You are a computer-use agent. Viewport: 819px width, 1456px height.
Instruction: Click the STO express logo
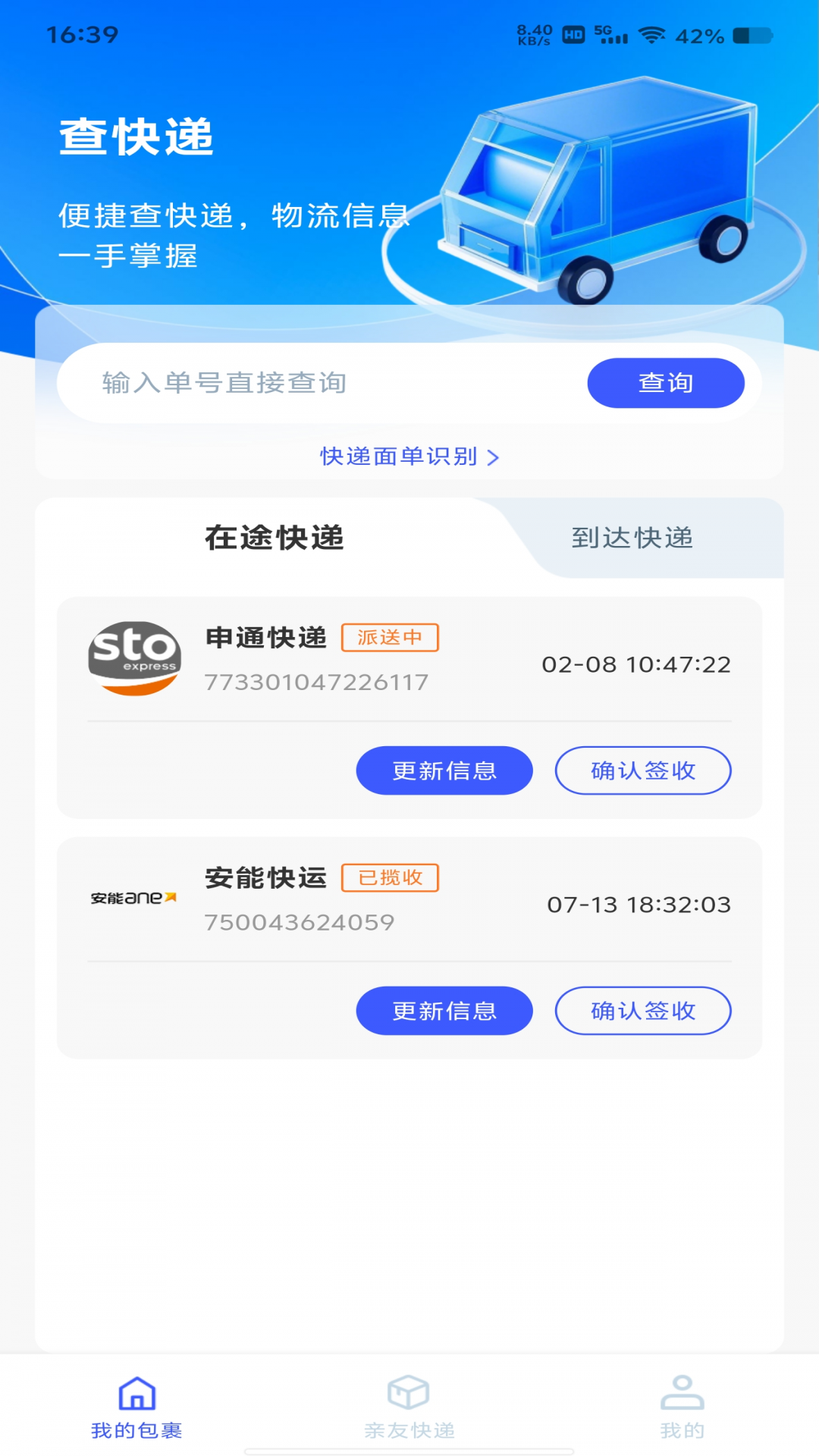[x=137, y=658]
